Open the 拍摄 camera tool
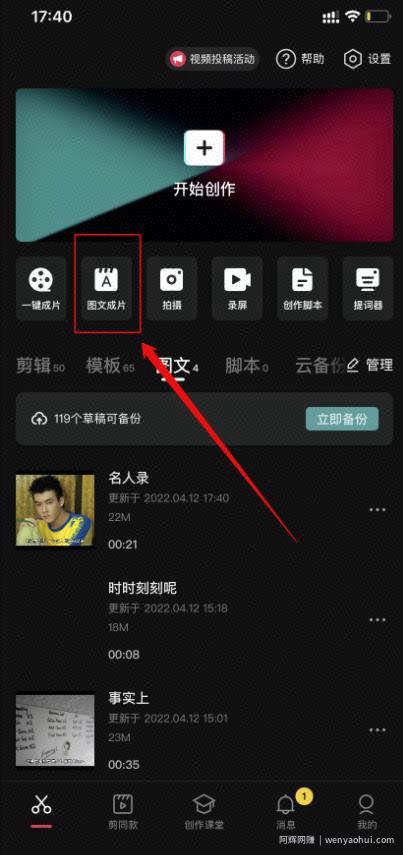 (172, 288)
